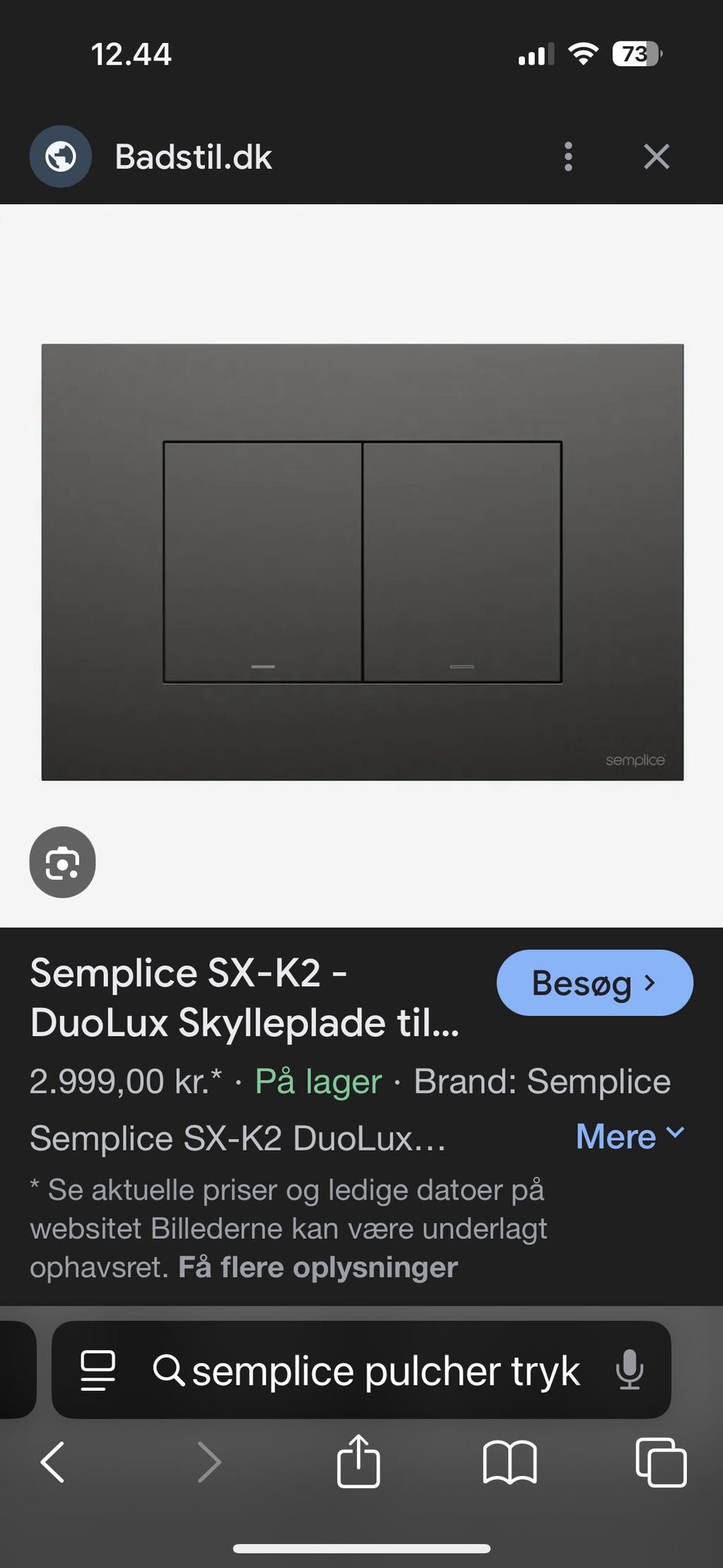Open the Semplice SX-K2 product image
Screen dimensions: 723x1568
[362, 562]
